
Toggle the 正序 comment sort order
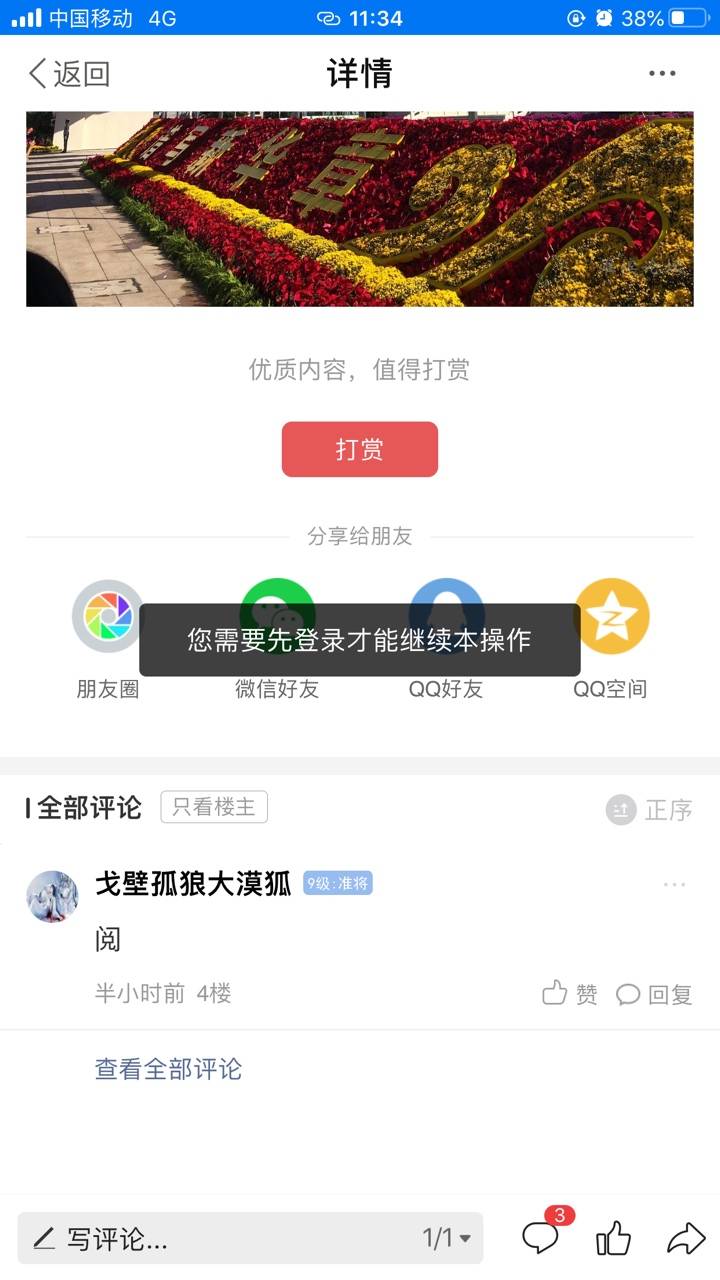pos(649,810)
